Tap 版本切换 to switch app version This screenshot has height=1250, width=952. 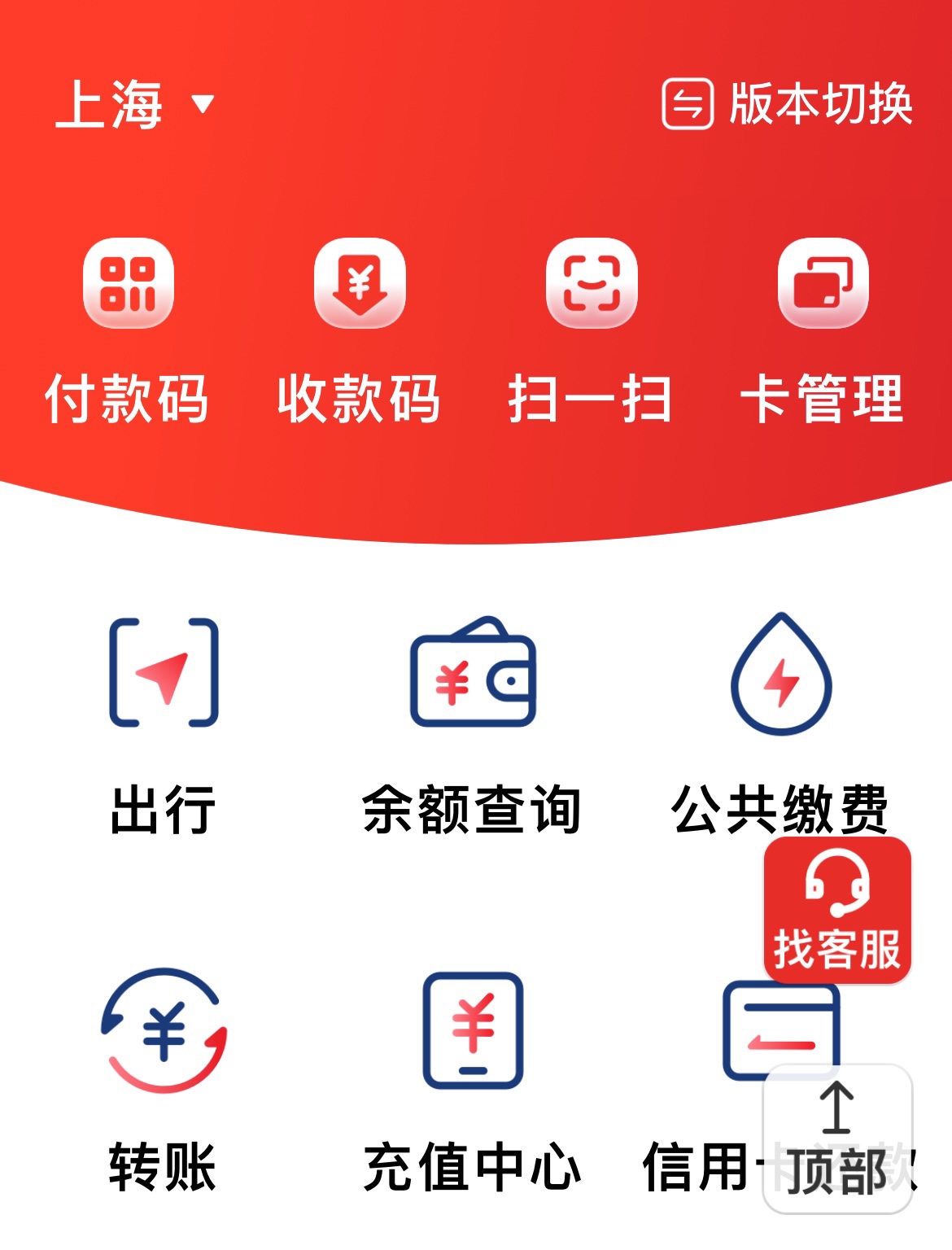pyautogui.click(x=787, y=104)
